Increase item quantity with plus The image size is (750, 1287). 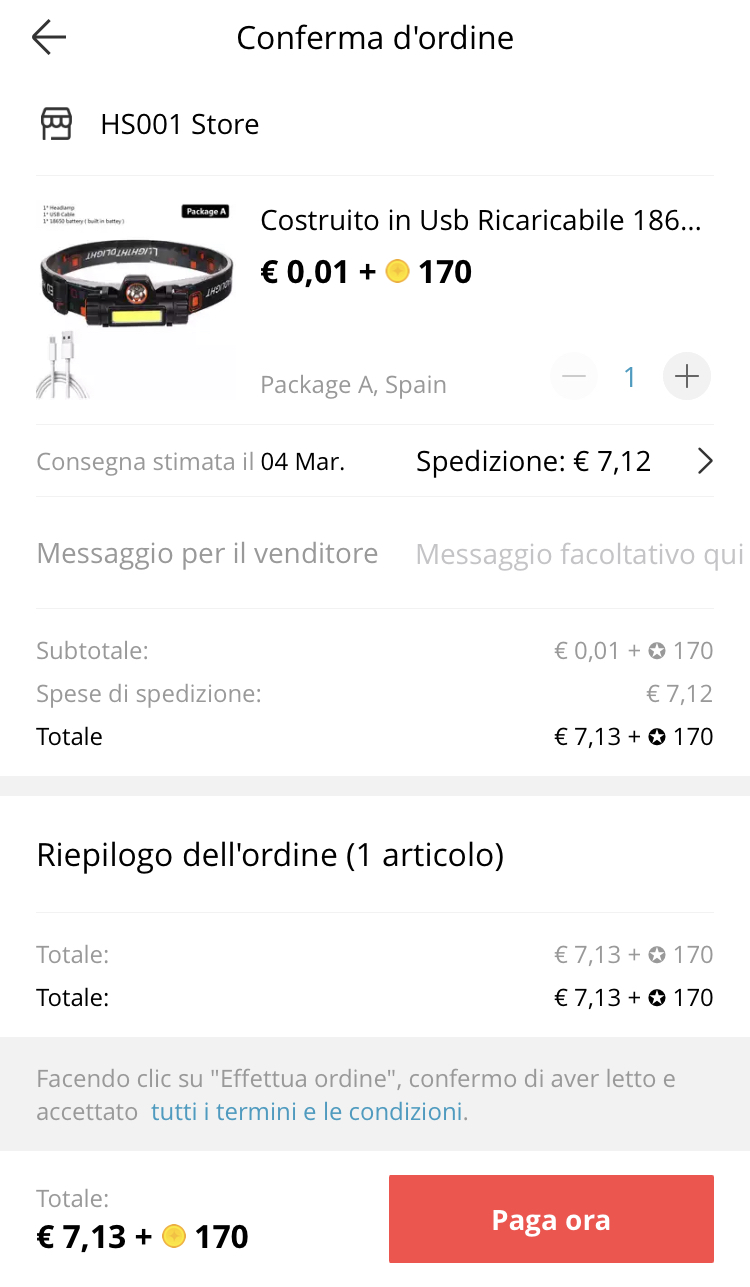[686, 377]
